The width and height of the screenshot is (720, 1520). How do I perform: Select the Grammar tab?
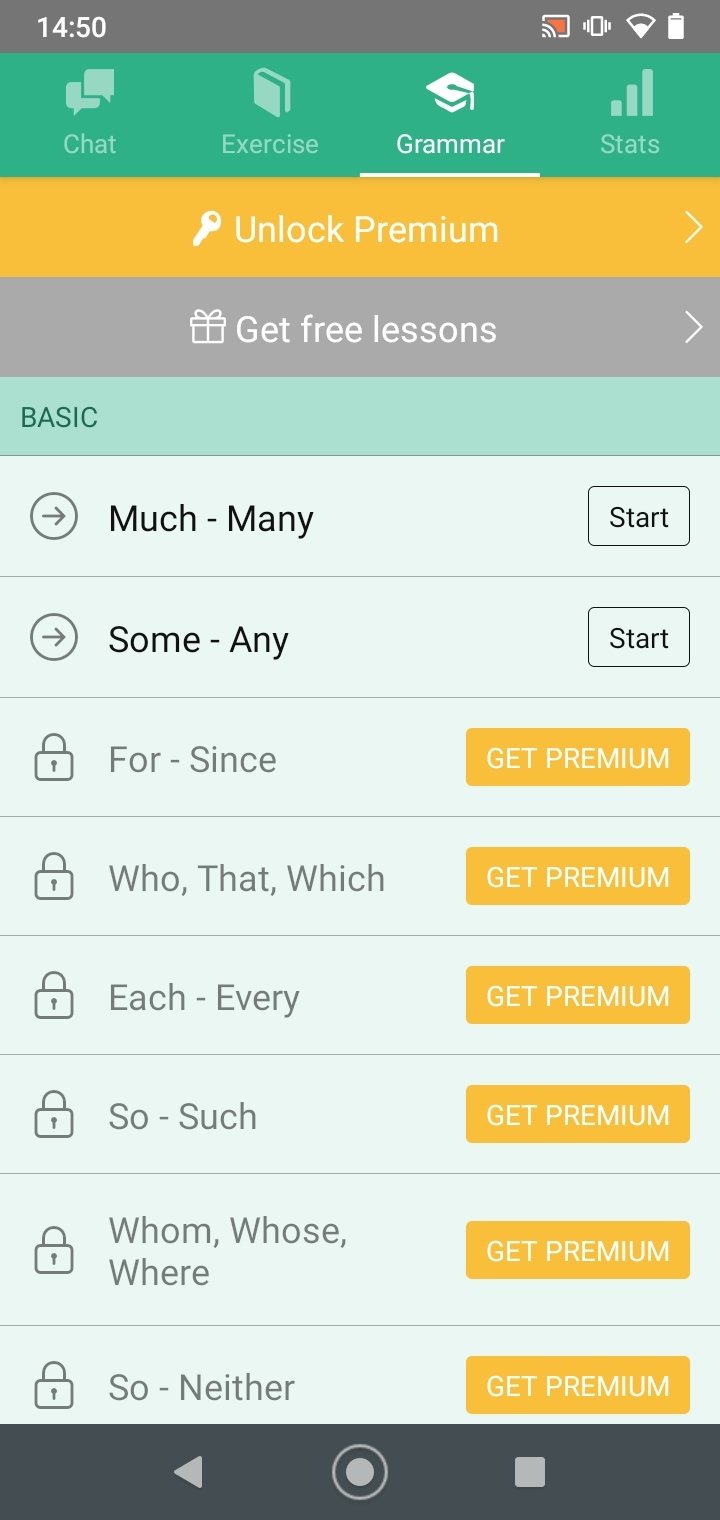coord(450,114)
